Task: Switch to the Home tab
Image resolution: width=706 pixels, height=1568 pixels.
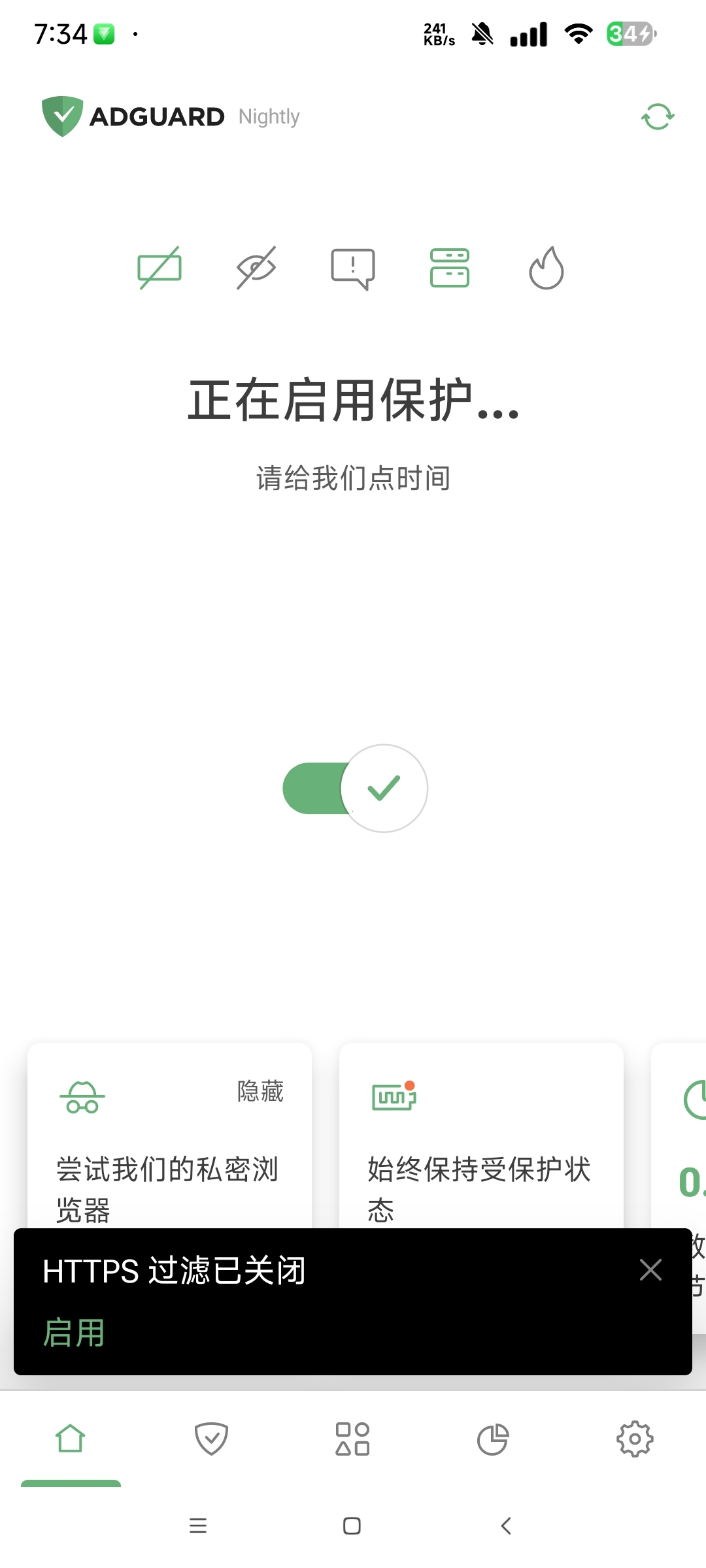Action: pyautogui.click(x=71, y=1439)
